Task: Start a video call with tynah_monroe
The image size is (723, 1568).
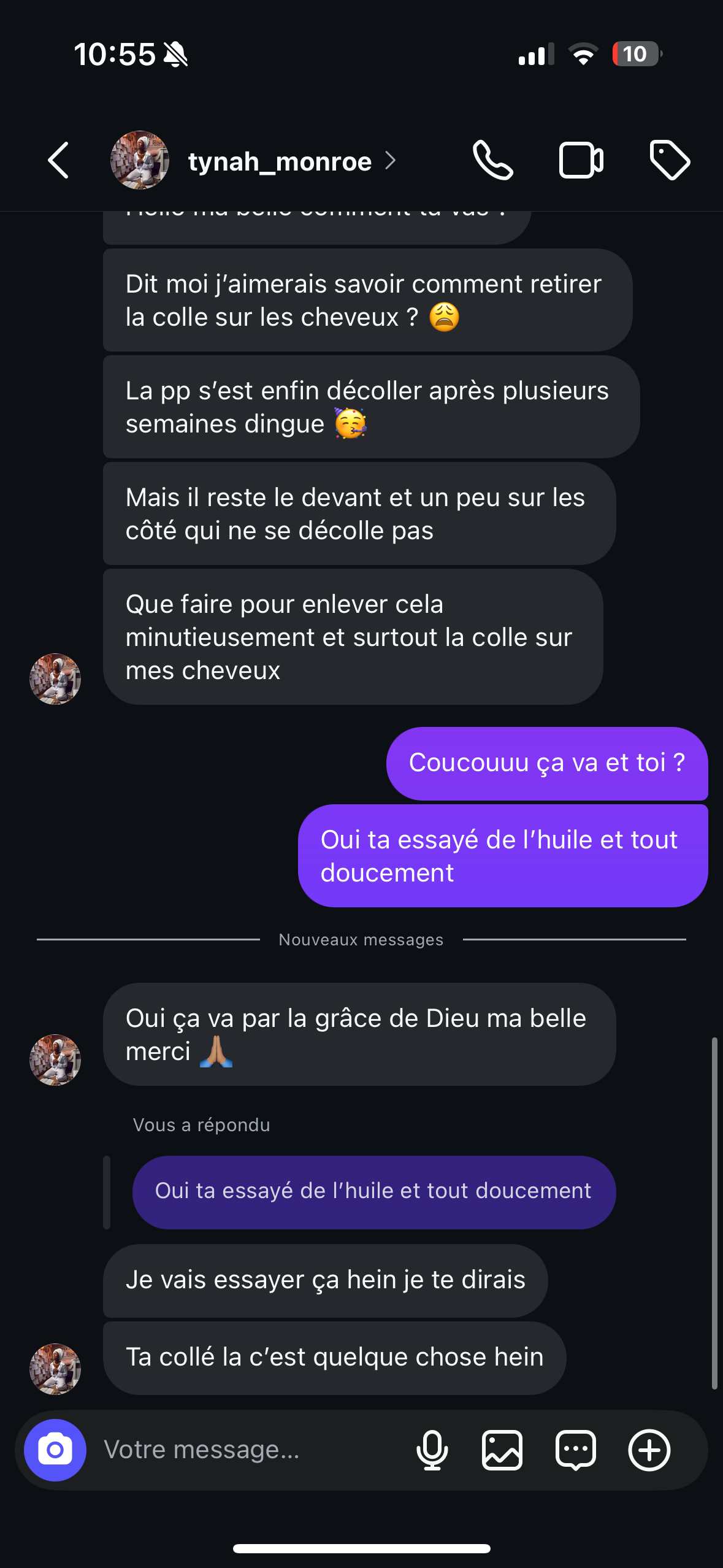Action: coord(581,161)
